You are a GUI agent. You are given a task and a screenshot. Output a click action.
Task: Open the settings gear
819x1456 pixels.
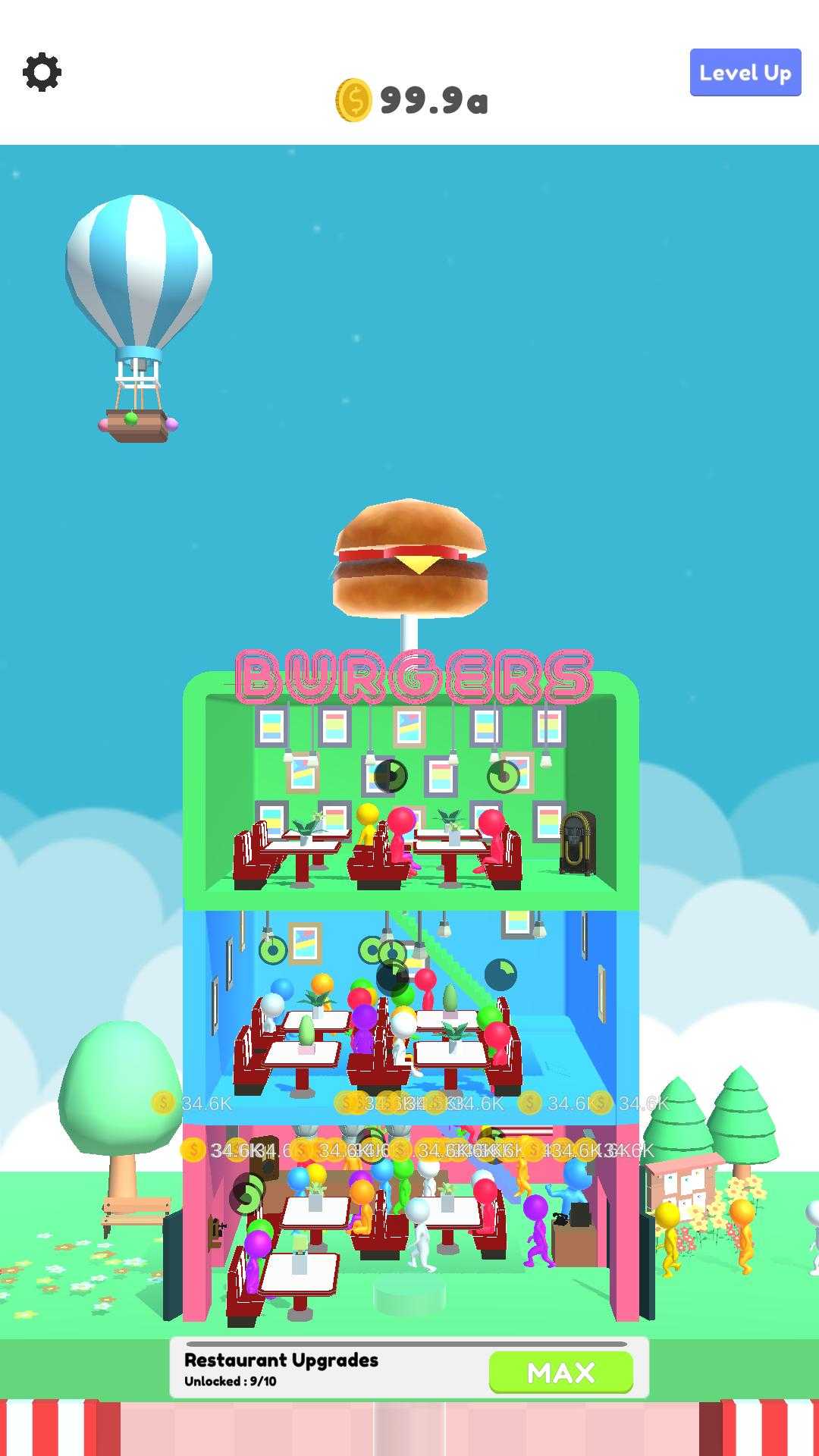(42, 73)
